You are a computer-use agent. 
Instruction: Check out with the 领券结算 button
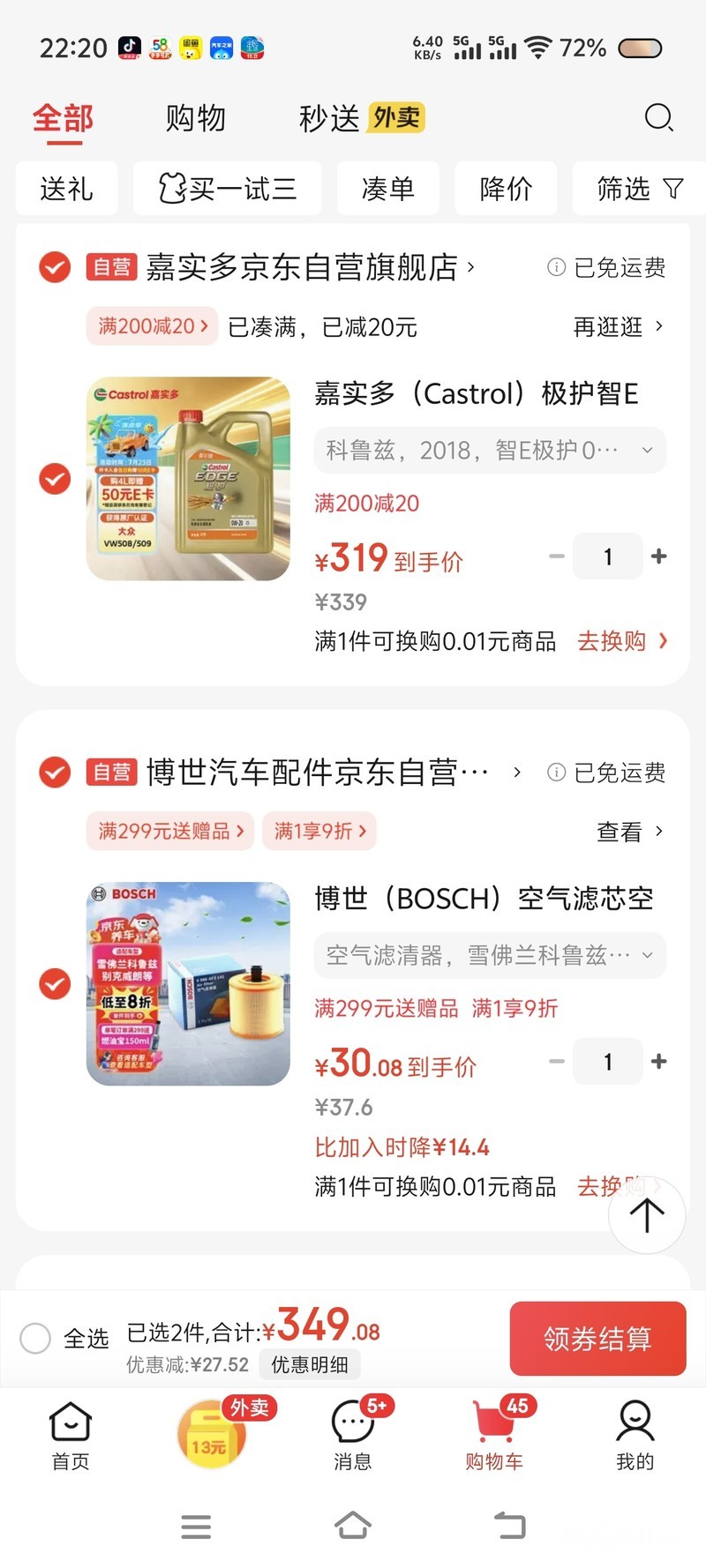coord(597,1339)
